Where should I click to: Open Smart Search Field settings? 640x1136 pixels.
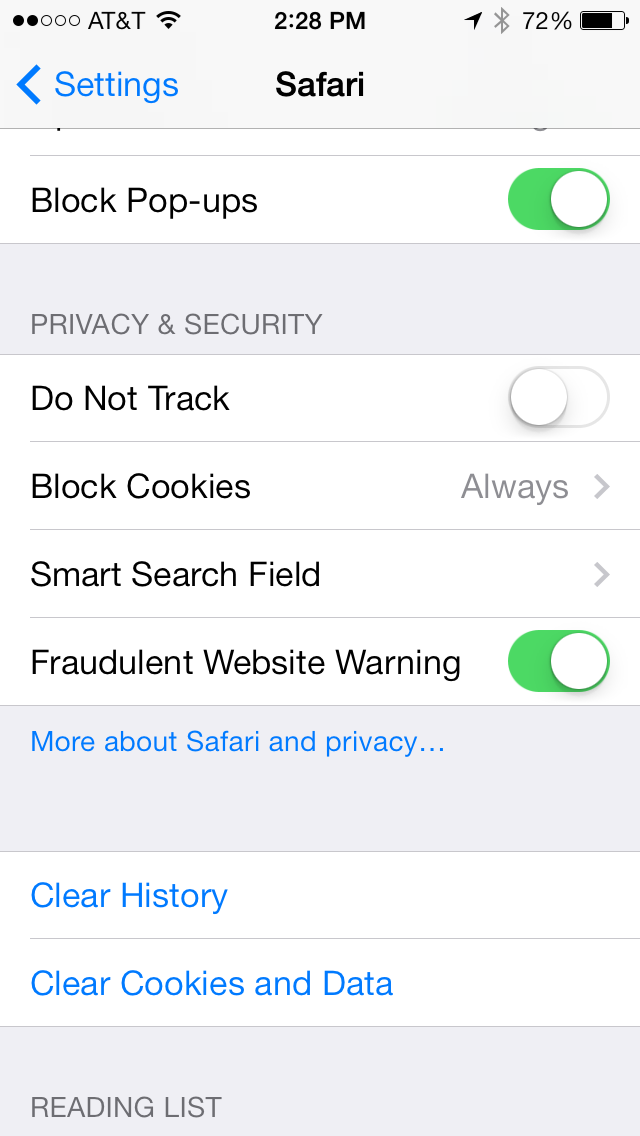click(x=320, y=574)
